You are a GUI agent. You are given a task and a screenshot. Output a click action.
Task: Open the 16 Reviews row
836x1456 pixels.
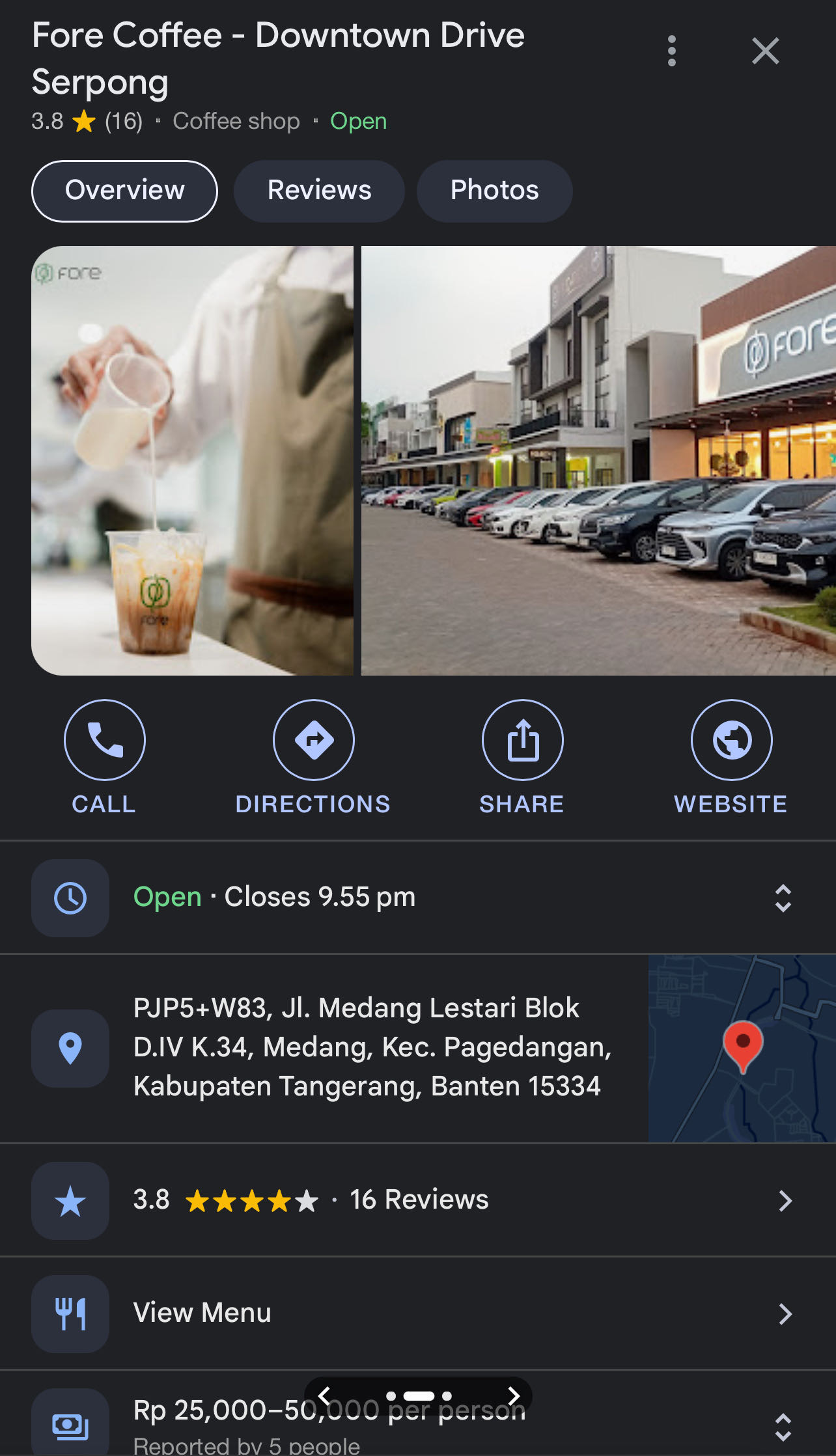coord(417,1200)
